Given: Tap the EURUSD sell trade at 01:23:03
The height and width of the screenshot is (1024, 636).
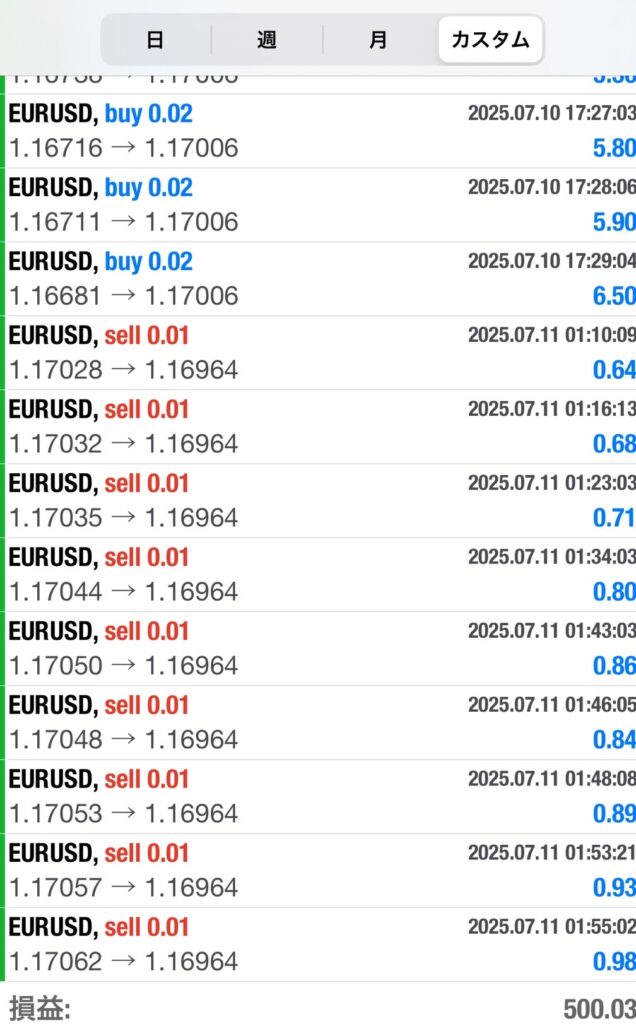Looking at the screenshot, I should coord(318,500).
